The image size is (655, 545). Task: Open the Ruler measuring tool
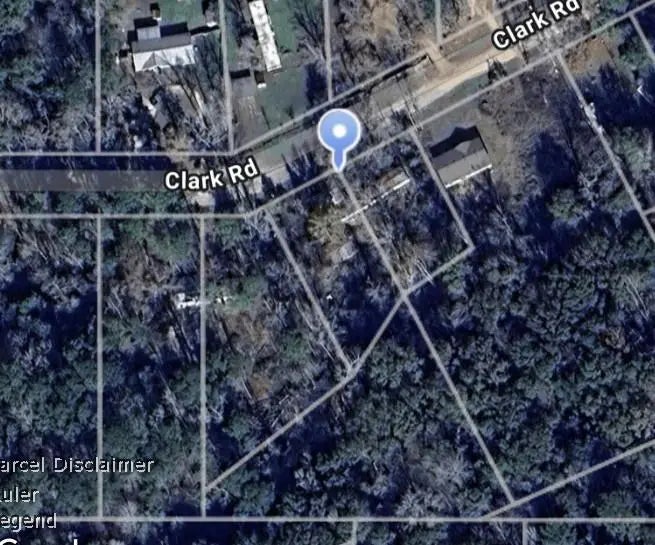click(x=19, y=494)
